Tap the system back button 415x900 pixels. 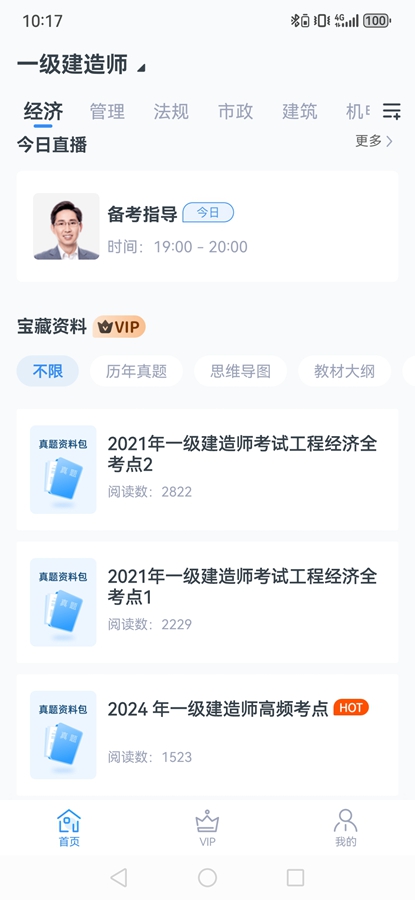[119, 877]
